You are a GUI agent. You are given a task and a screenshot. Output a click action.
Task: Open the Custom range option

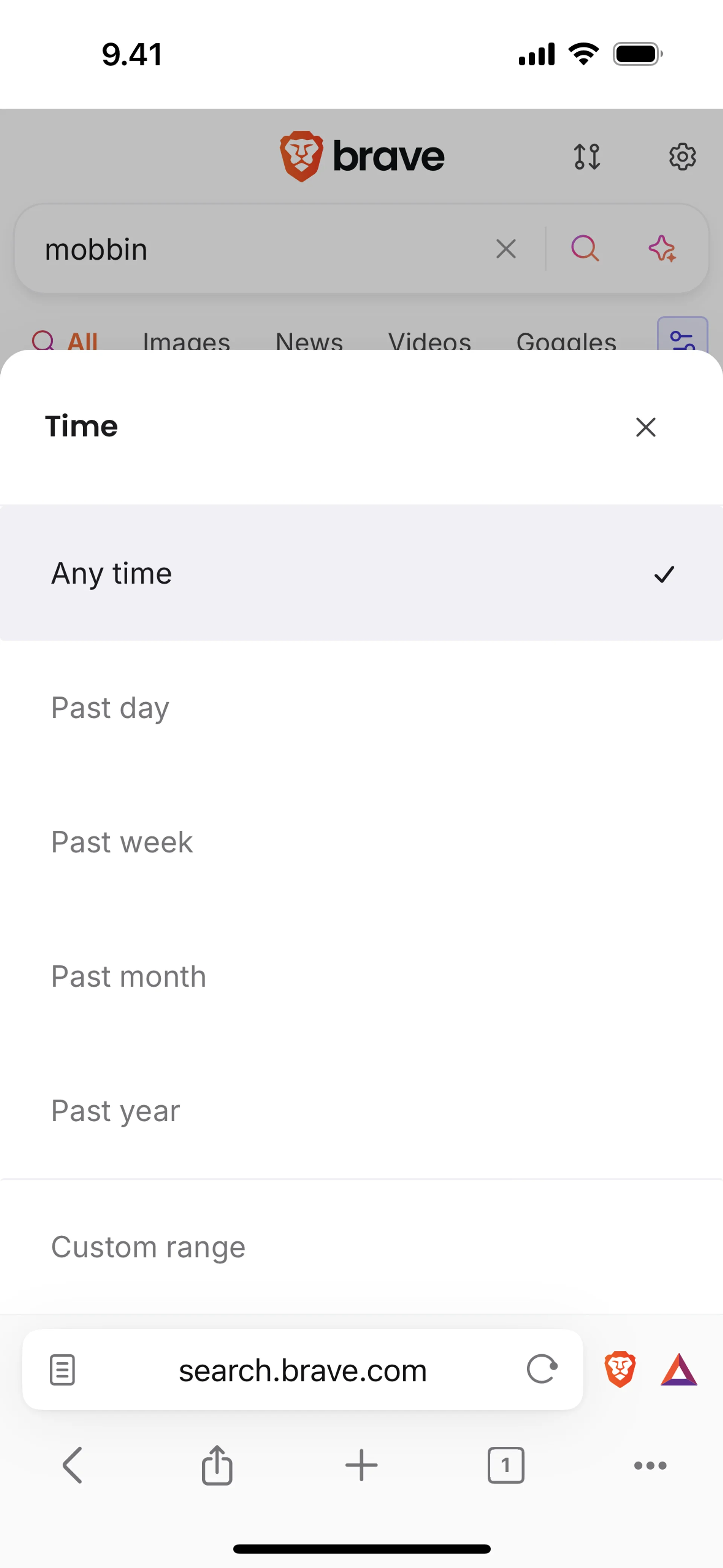[361, 1247]
